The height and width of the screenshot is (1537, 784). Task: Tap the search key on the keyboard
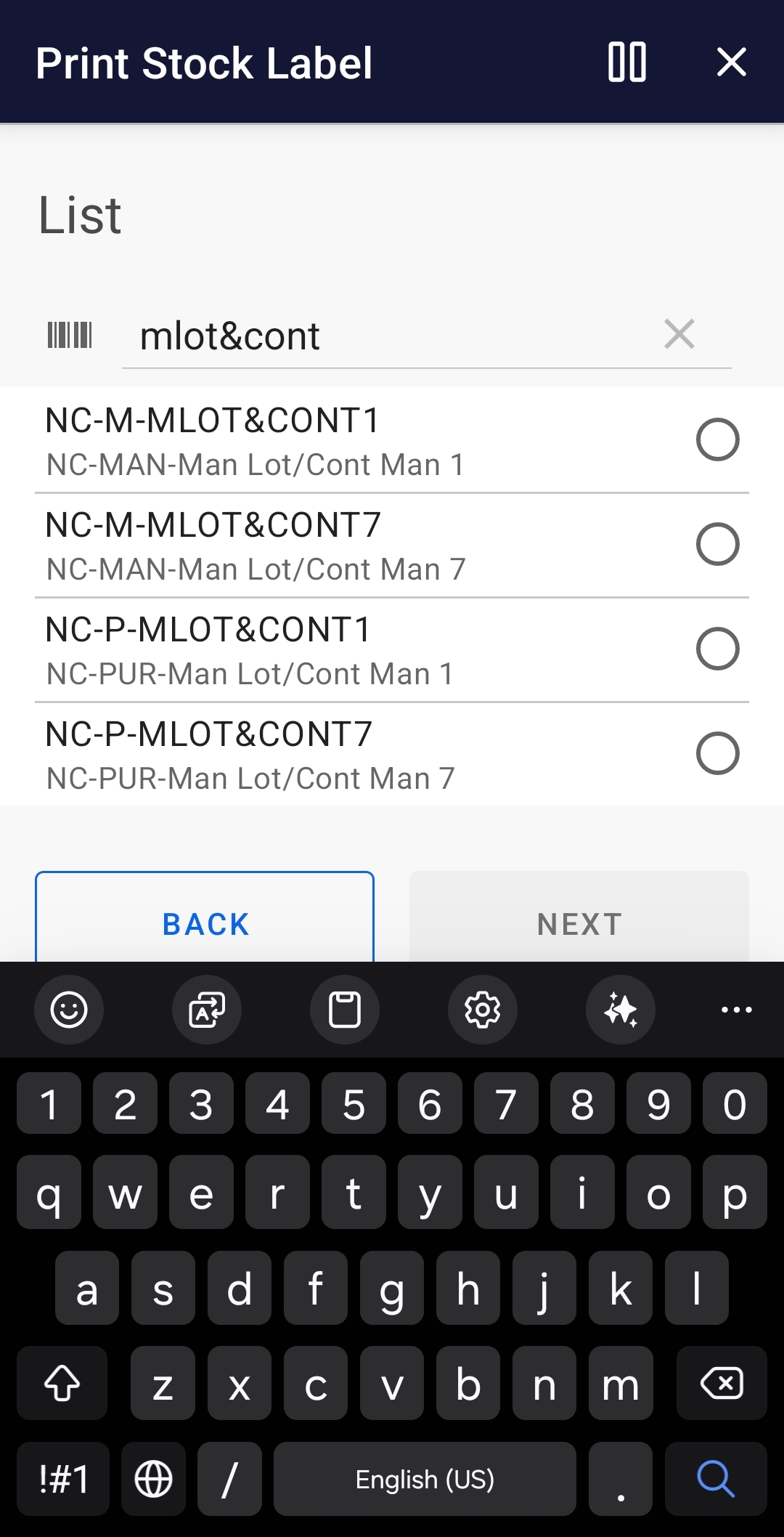click(715, 1480)
